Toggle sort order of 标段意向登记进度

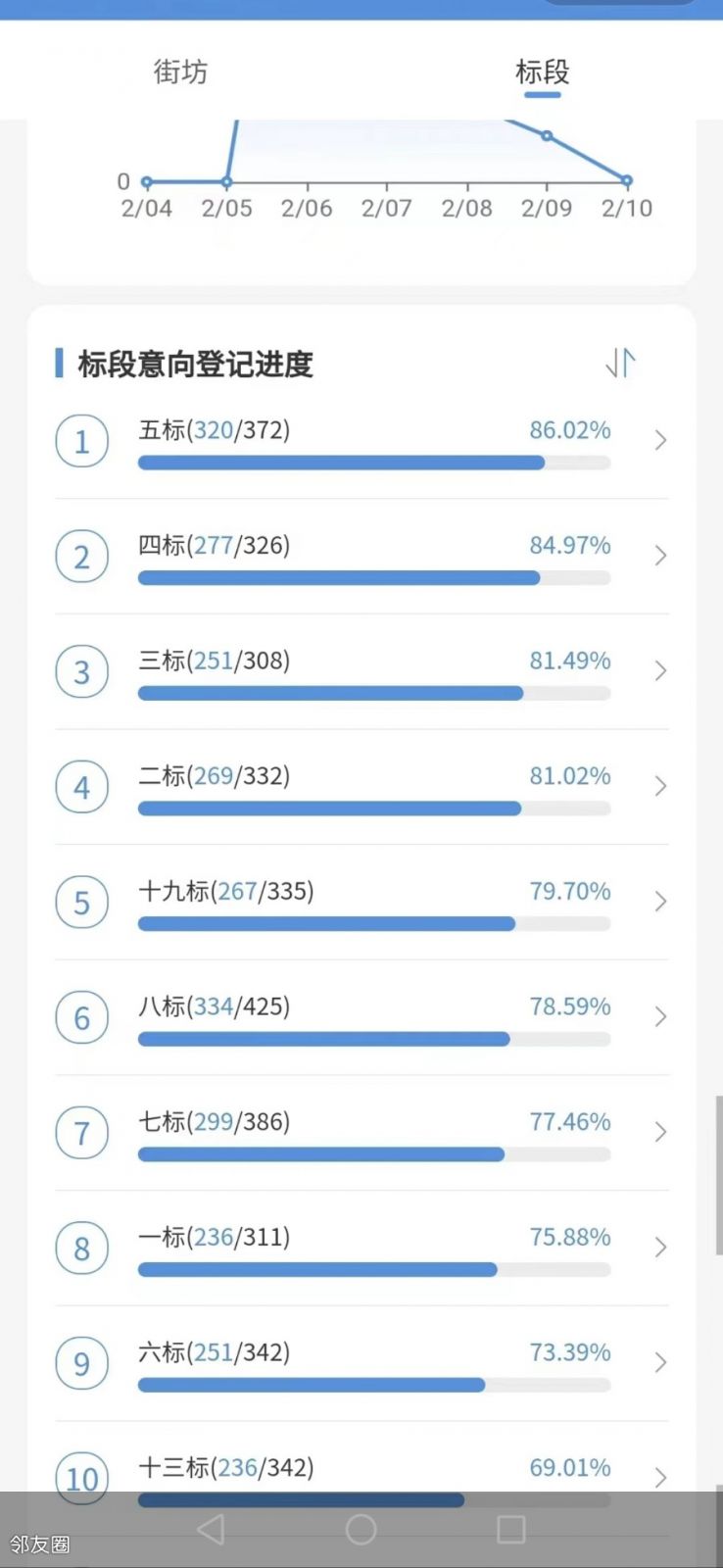tap(620, 363)
